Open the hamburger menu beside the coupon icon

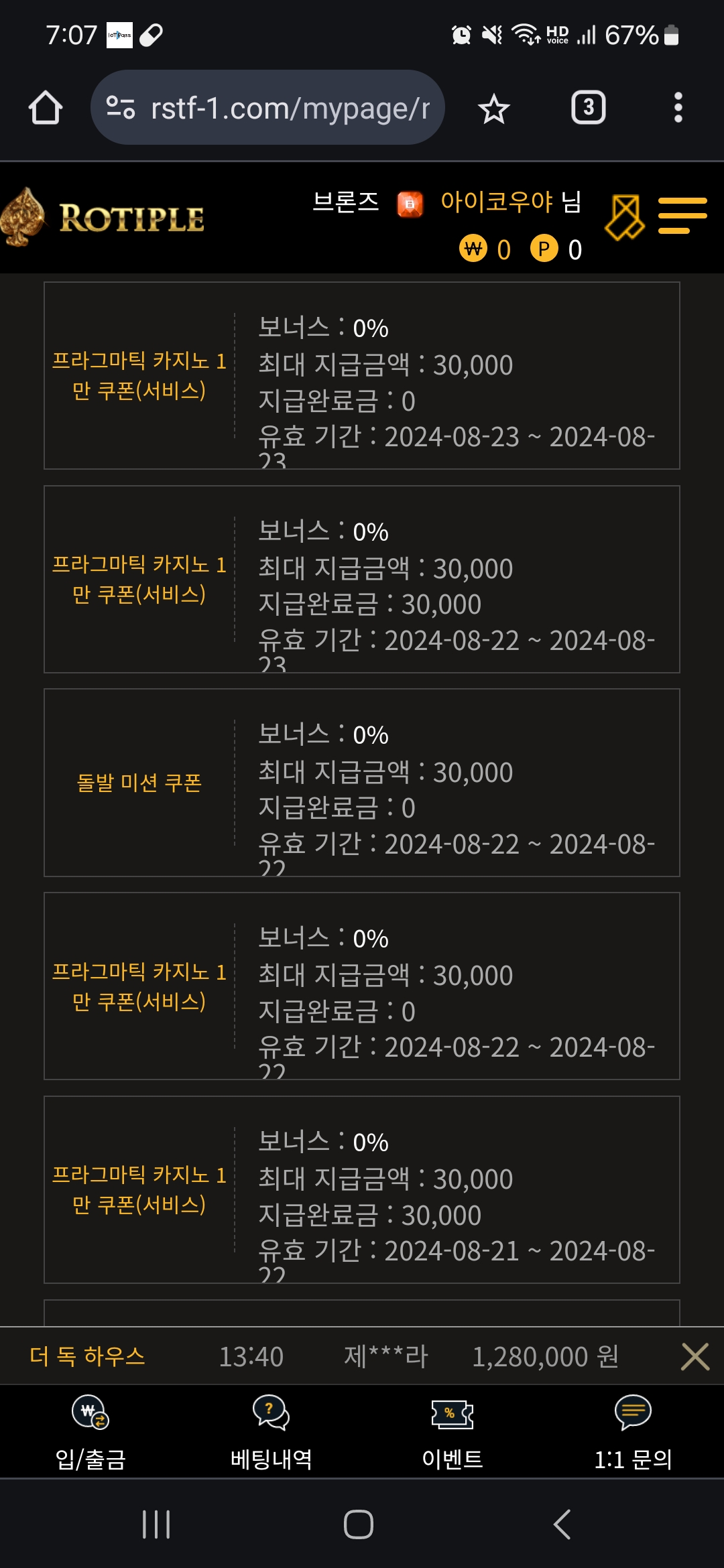pyautogui.click(x=682, y=216)
